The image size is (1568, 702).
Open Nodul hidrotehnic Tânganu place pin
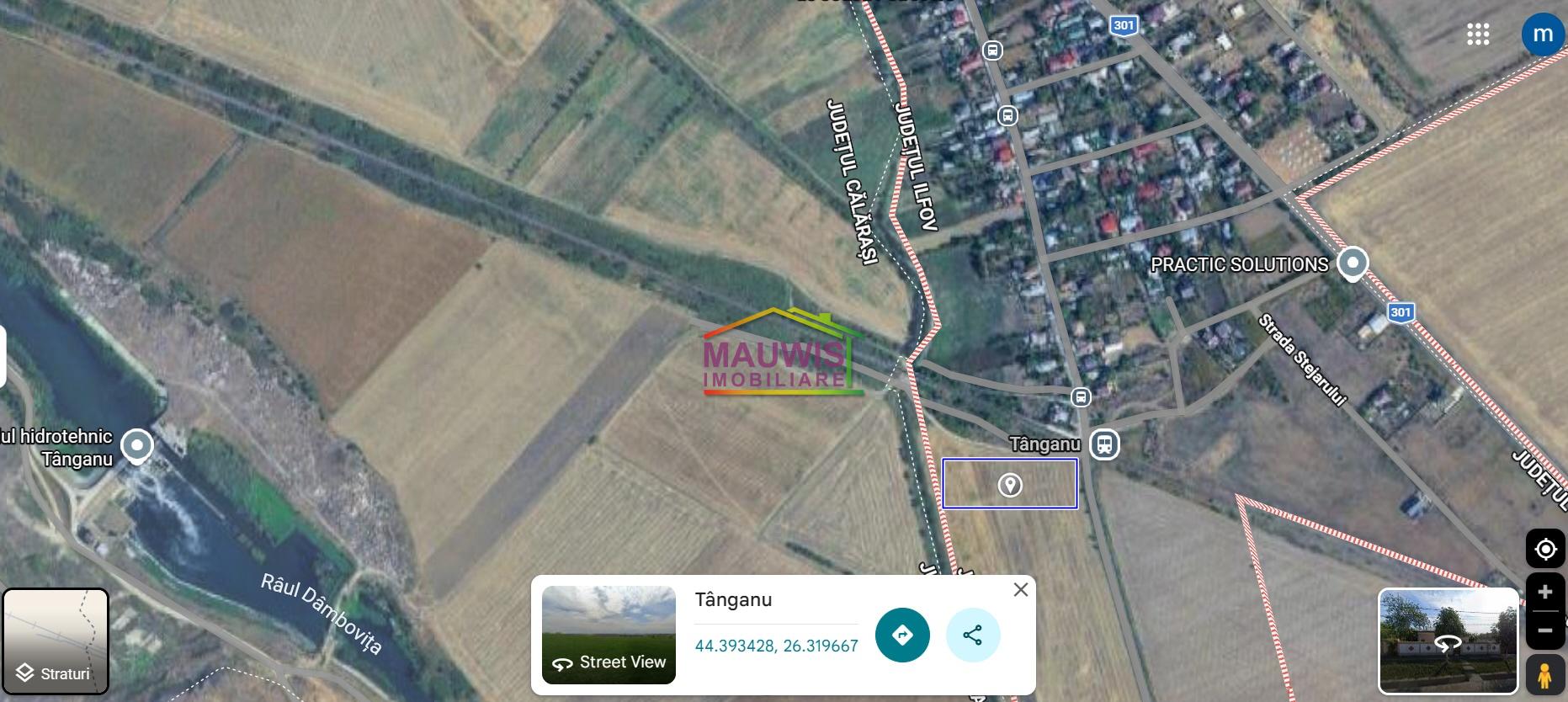136,445
